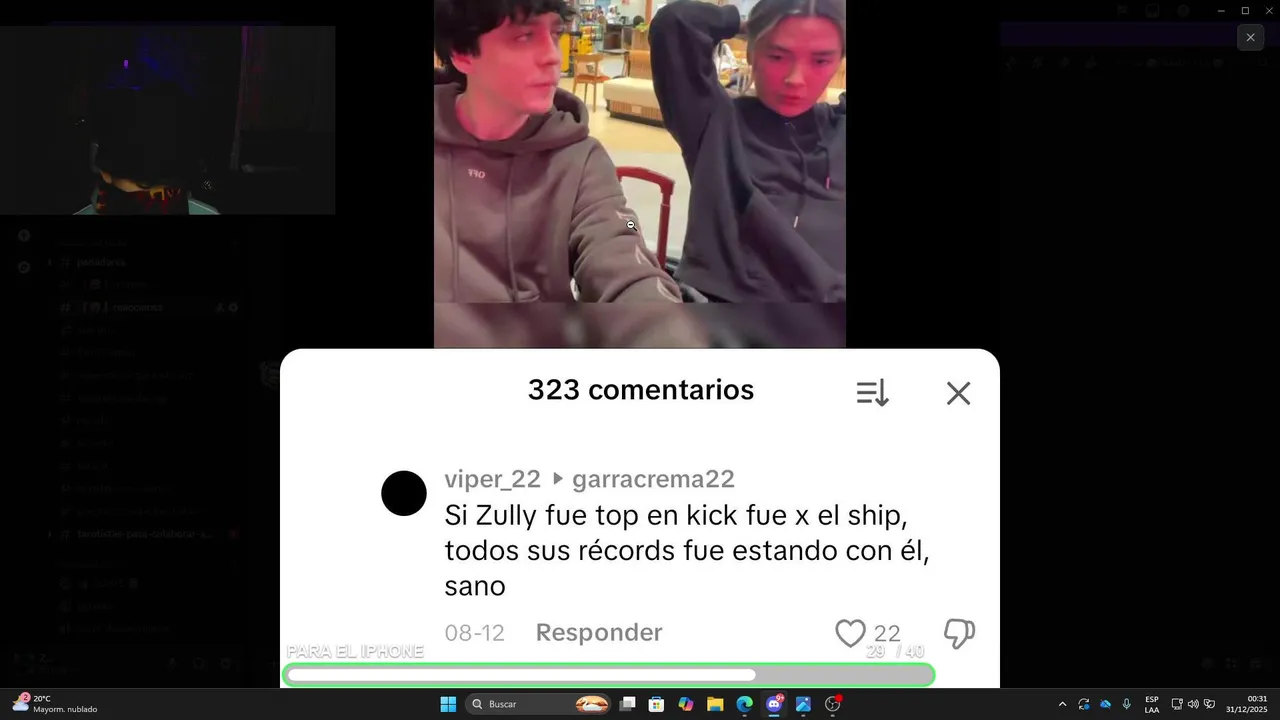
Task: Open the Photos app in the taskbar
Action: coord(803,704)
